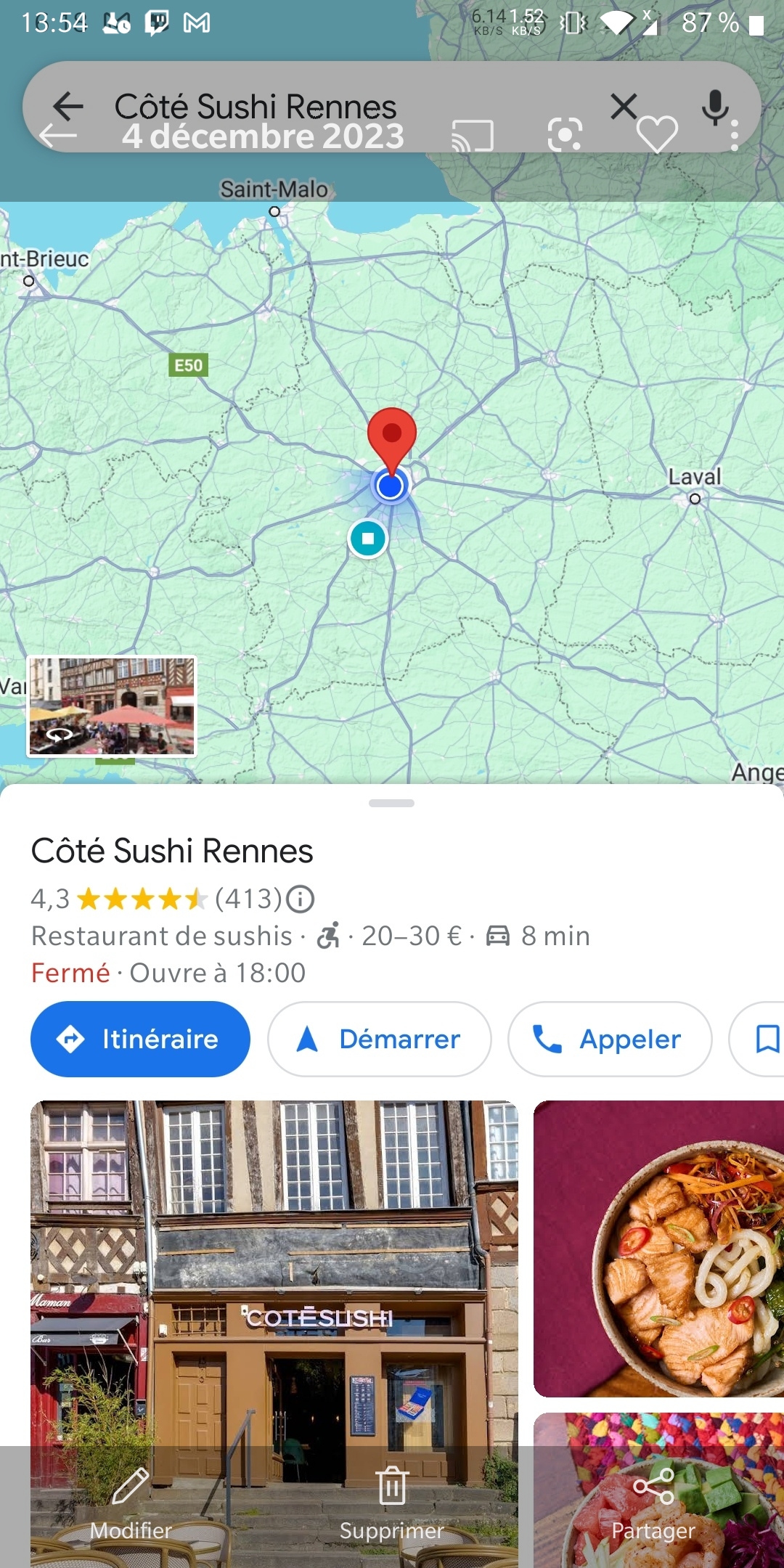The width and height of the screenshot is (784, 1568).
Task: Open the salmon bowl photo
Action: point(658,1249)
